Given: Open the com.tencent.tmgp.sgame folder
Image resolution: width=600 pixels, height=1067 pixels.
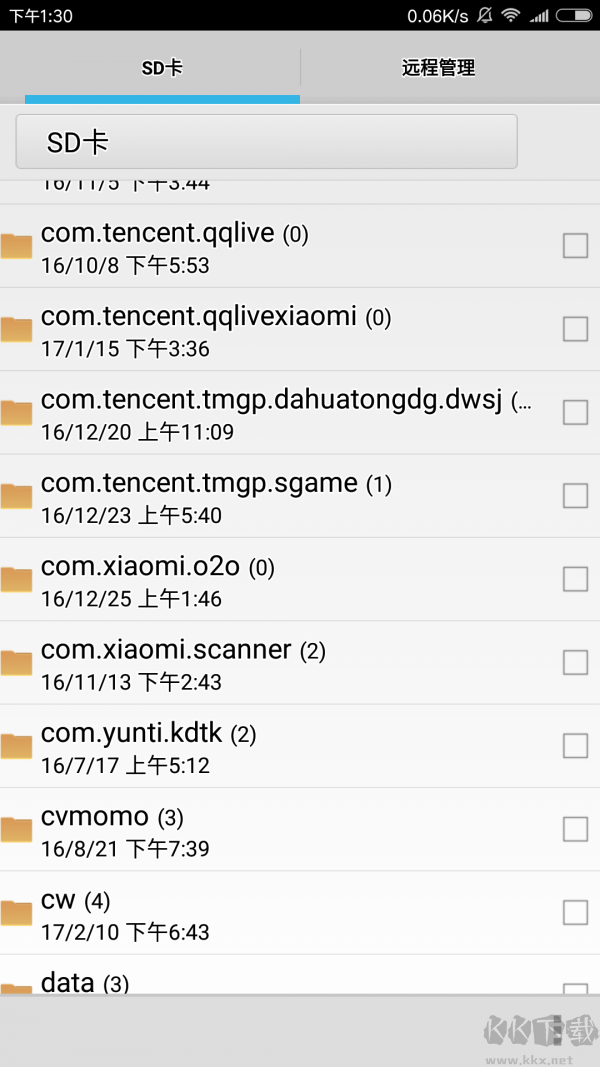Looking at the screenshot, I should (200, 496).
